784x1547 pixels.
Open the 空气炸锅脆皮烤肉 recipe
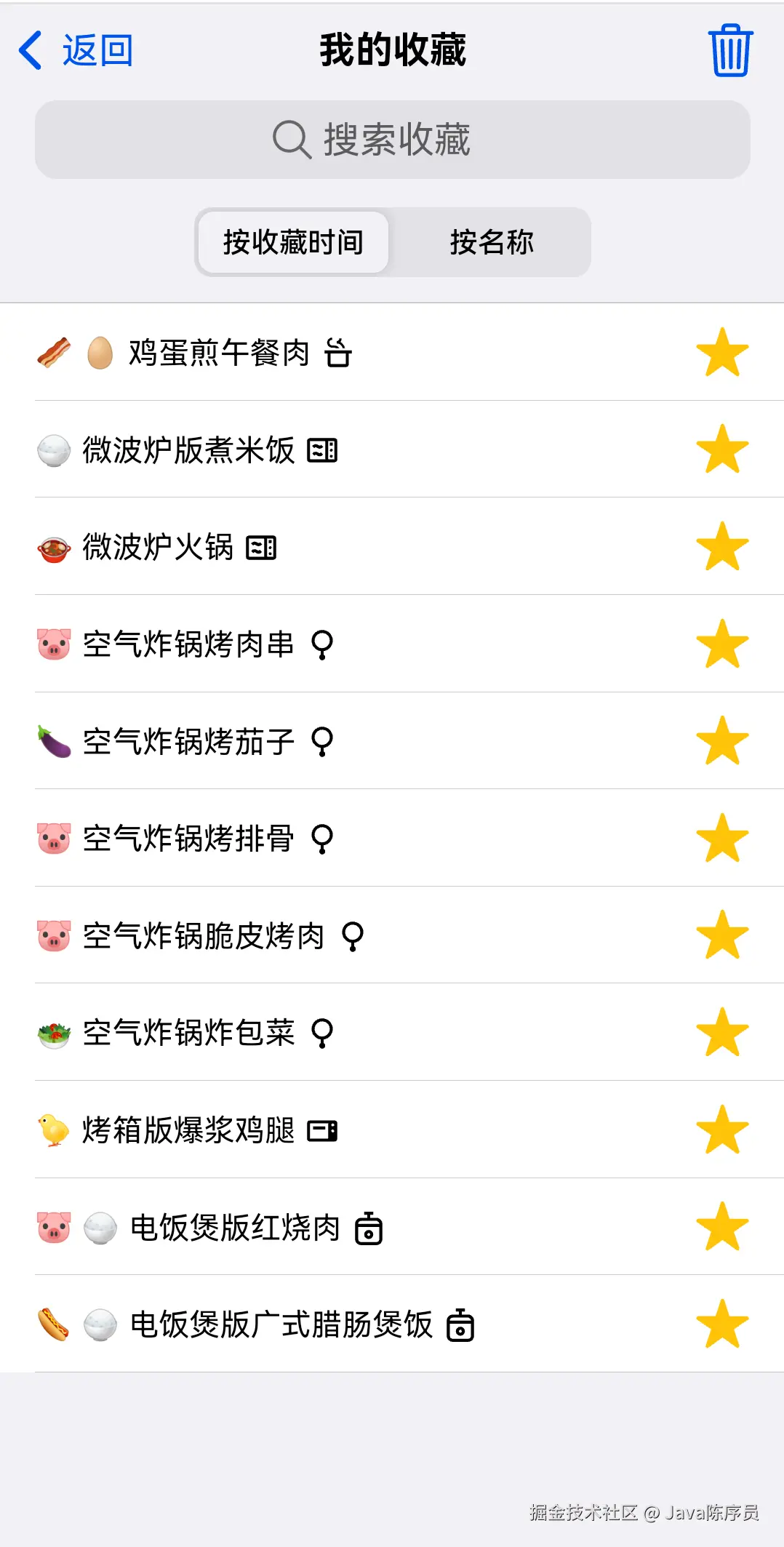coord(204,936)
